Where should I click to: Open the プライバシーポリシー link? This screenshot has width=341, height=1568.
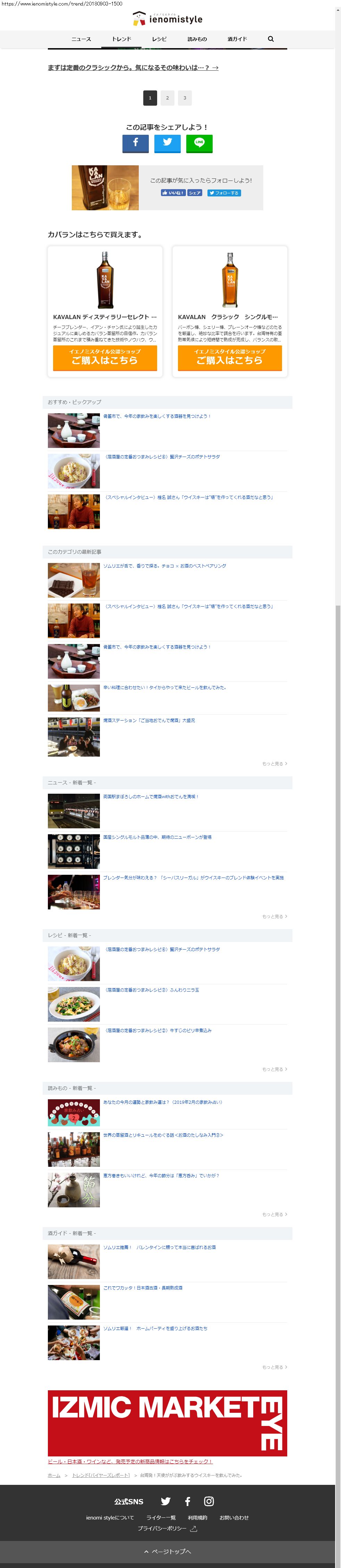pyautogui.click(x=167, y=1529)
